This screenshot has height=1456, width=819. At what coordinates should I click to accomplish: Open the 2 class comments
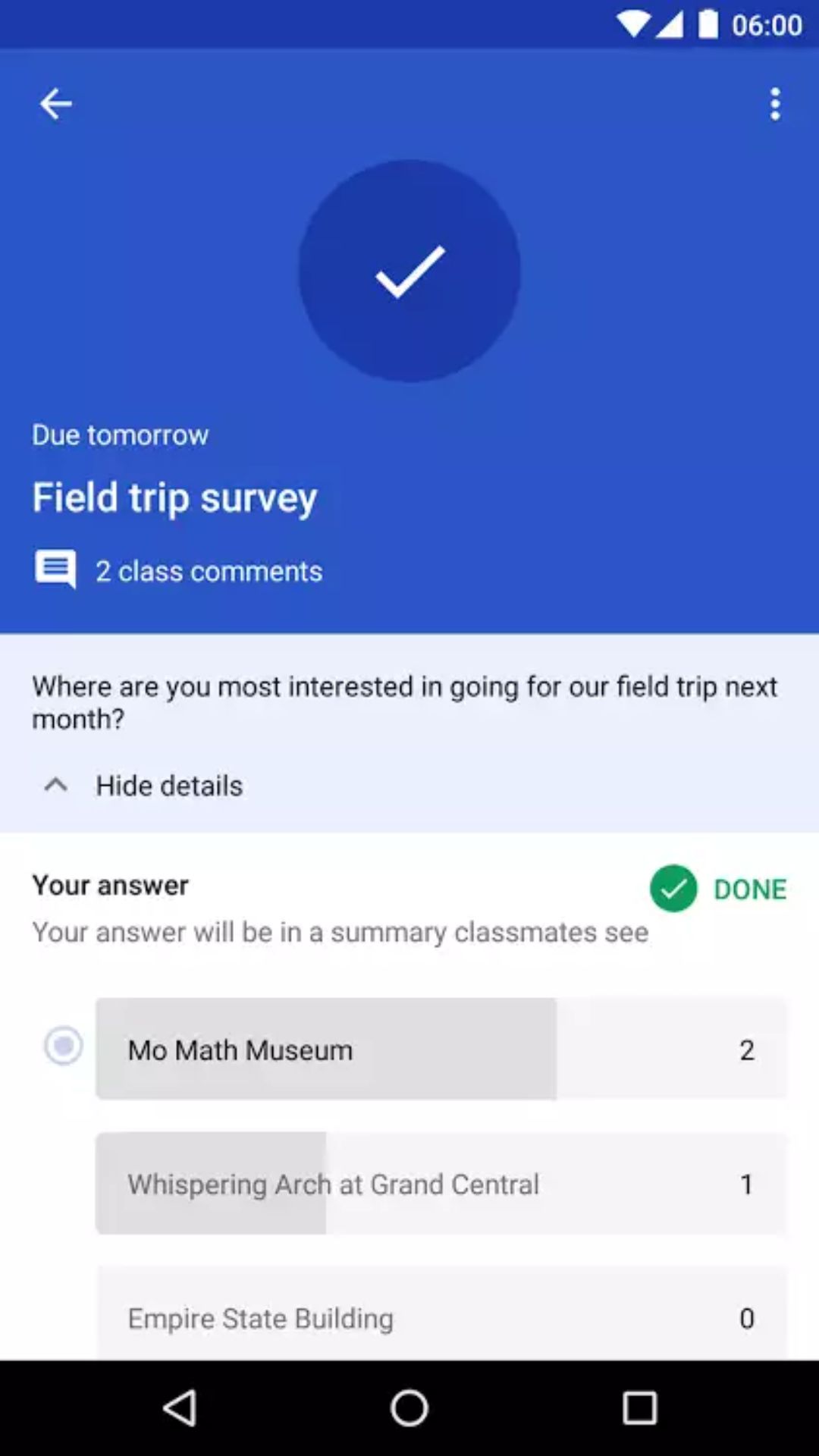pyautogui.click(x=178, y=571)
